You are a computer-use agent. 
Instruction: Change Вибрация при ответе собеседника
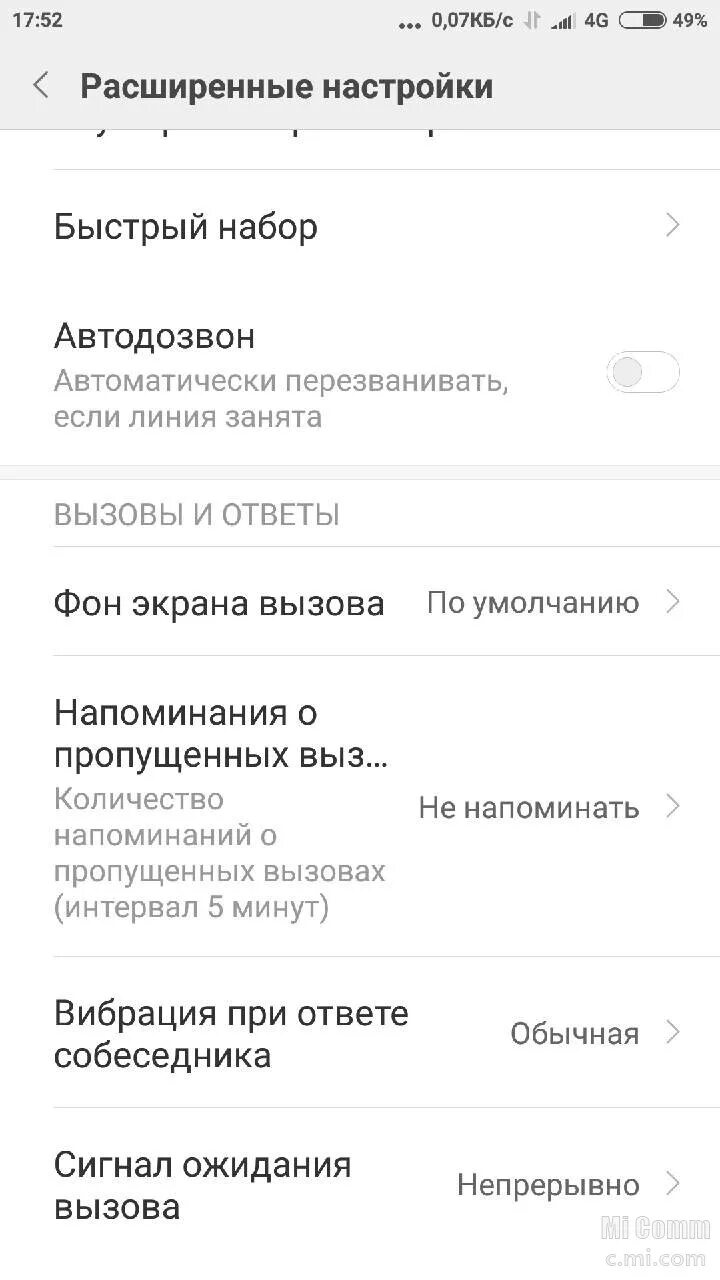pos(360,1033)
